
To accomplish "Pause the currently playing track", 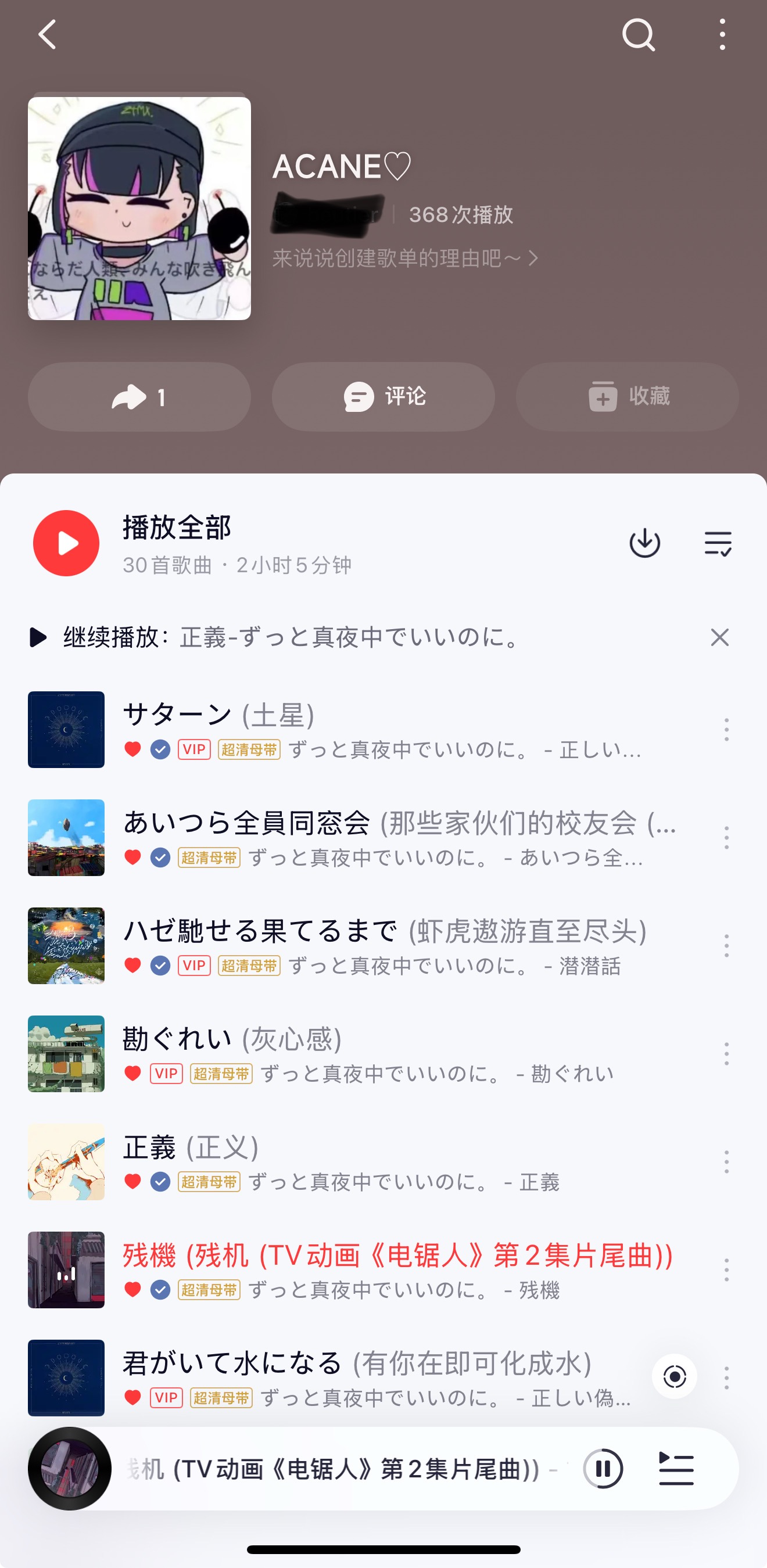I will 603,1469.
